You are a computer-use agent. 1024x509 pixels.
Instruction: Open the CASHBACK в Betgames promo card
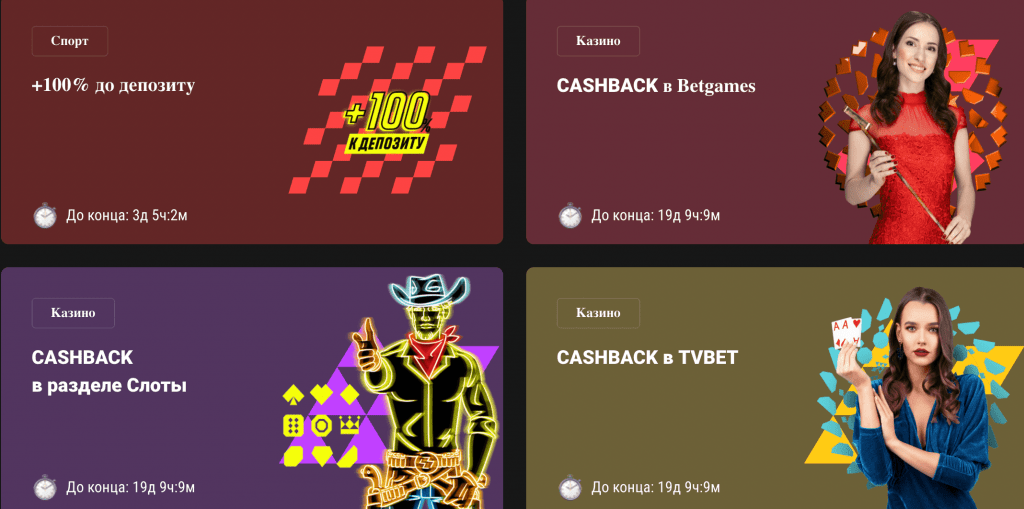click(x=656, y=86)
